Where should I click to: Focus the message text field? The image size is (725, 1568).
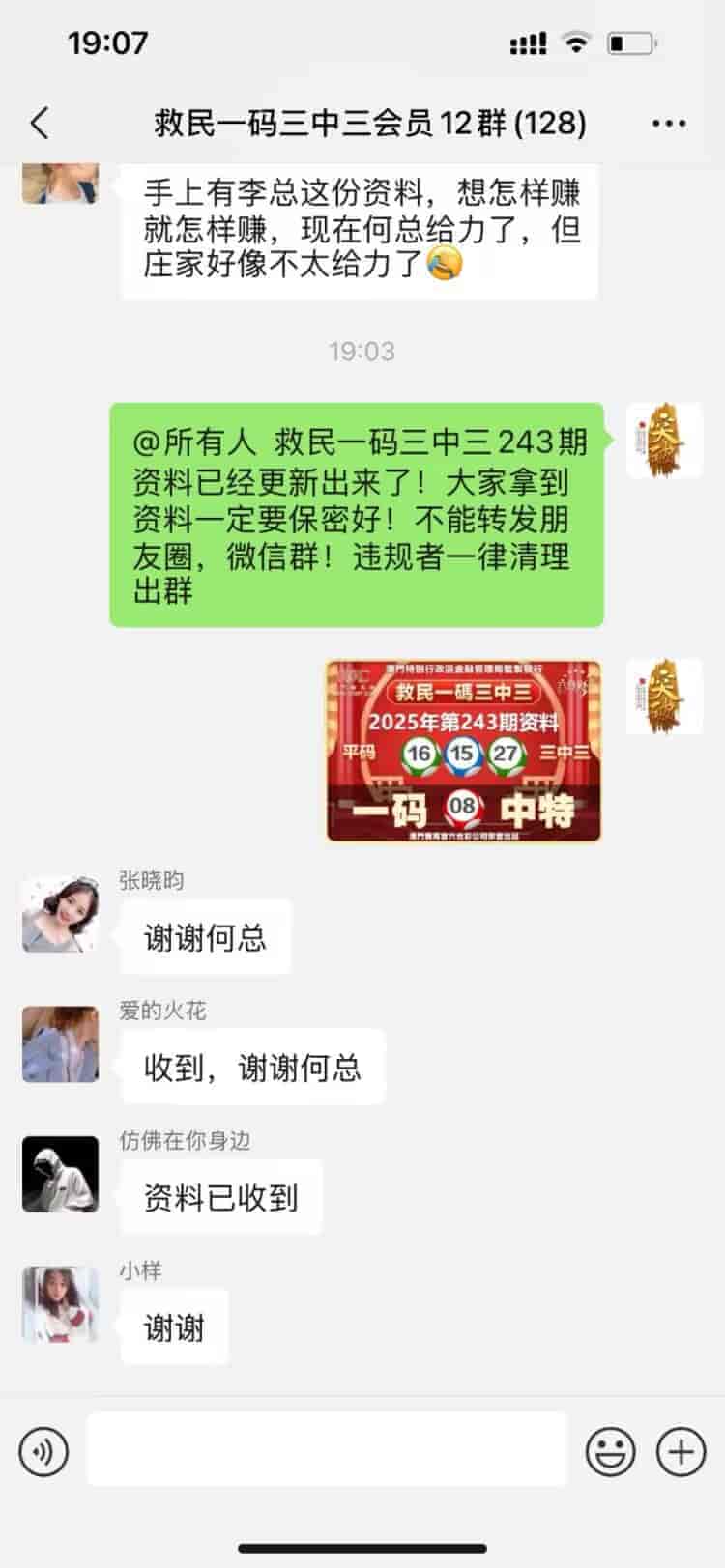click(327, 1450)
